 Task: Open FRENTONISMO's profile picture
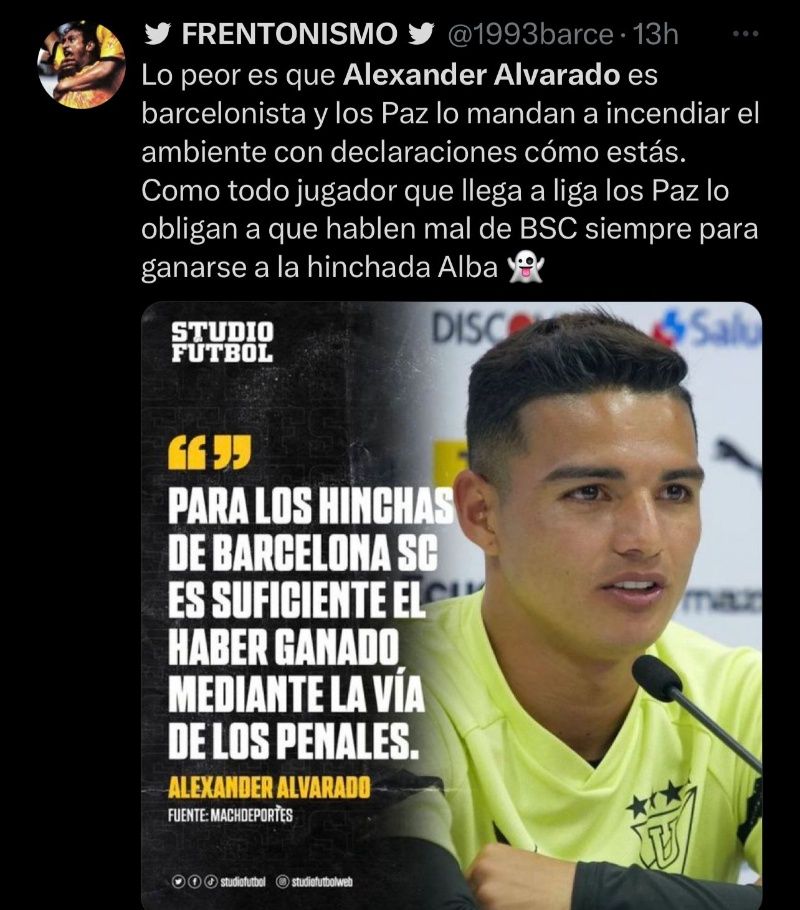(x=81, y=64)
